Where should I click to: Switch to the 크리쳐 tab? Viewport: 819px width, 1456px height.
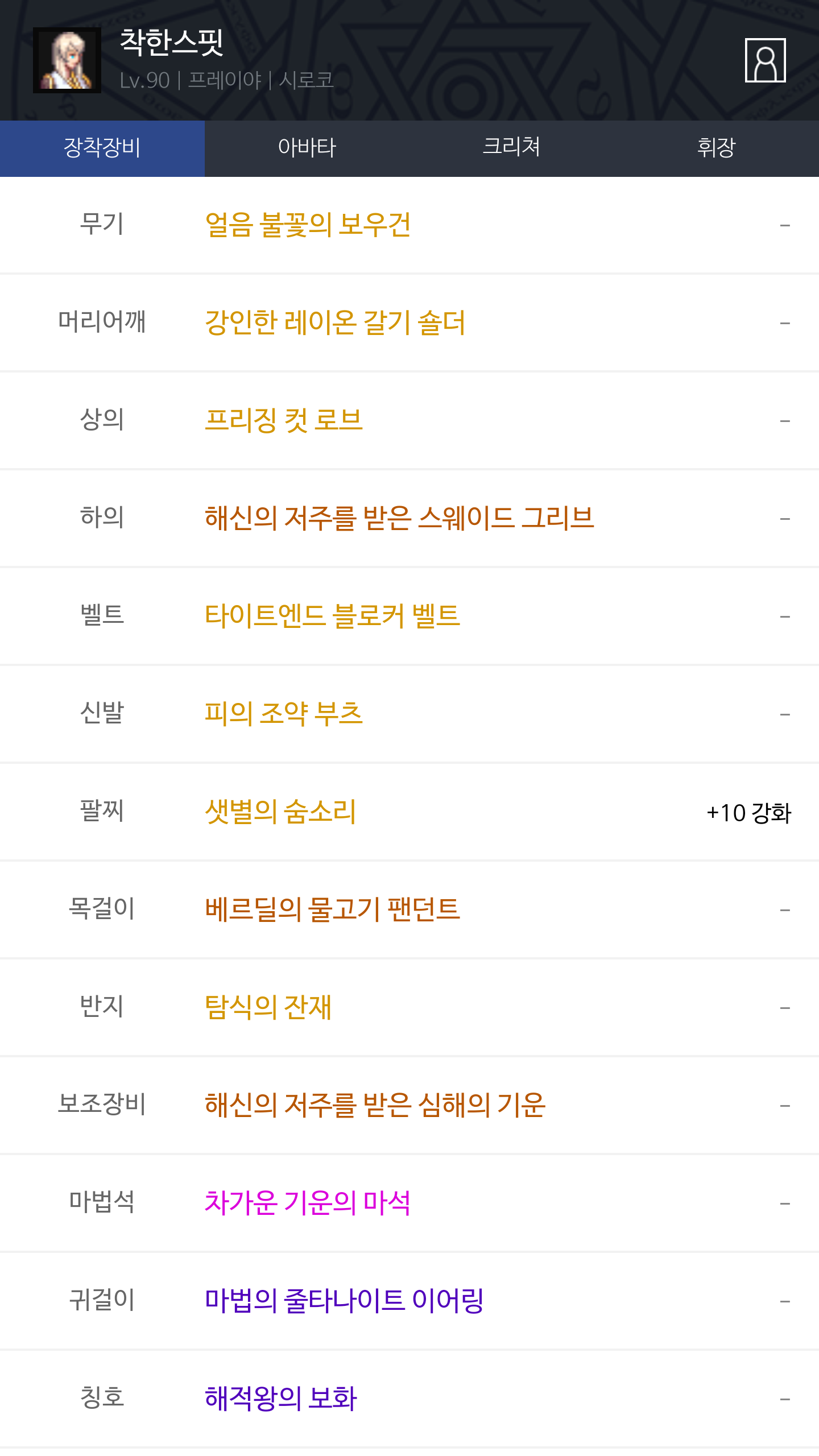[x=512, y=148]
